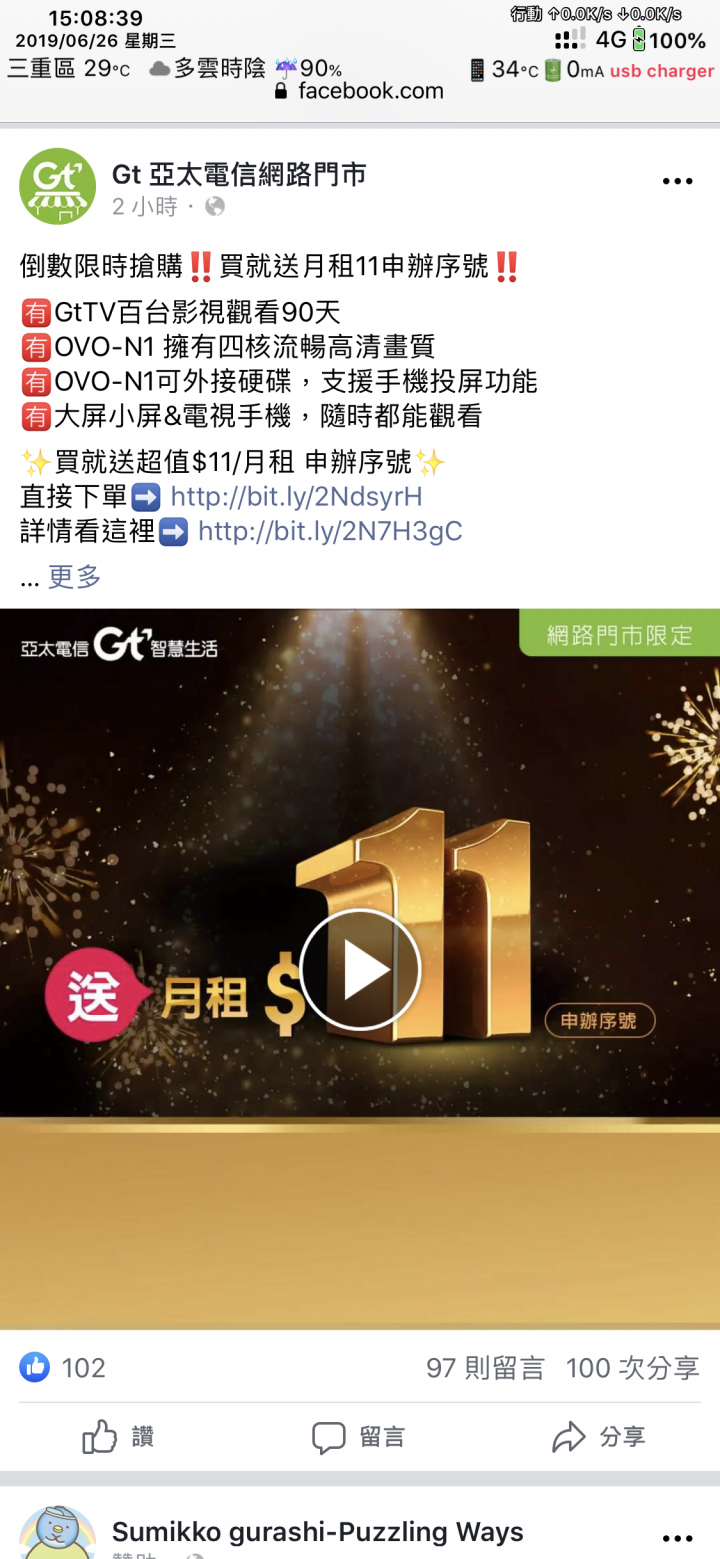
Task: Open the bit.ly/2N7H3gC details link
Action: 330,530
